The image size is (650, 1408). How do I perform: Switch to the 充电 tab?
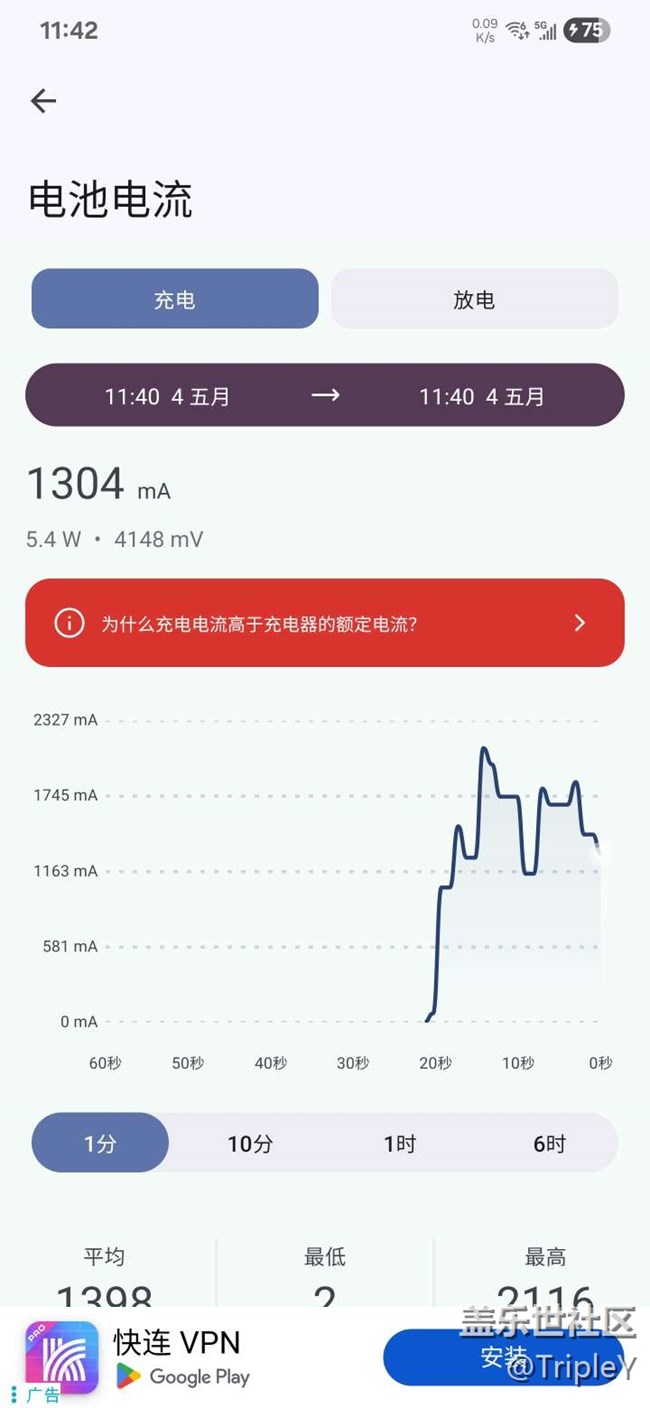click(175, 299)
